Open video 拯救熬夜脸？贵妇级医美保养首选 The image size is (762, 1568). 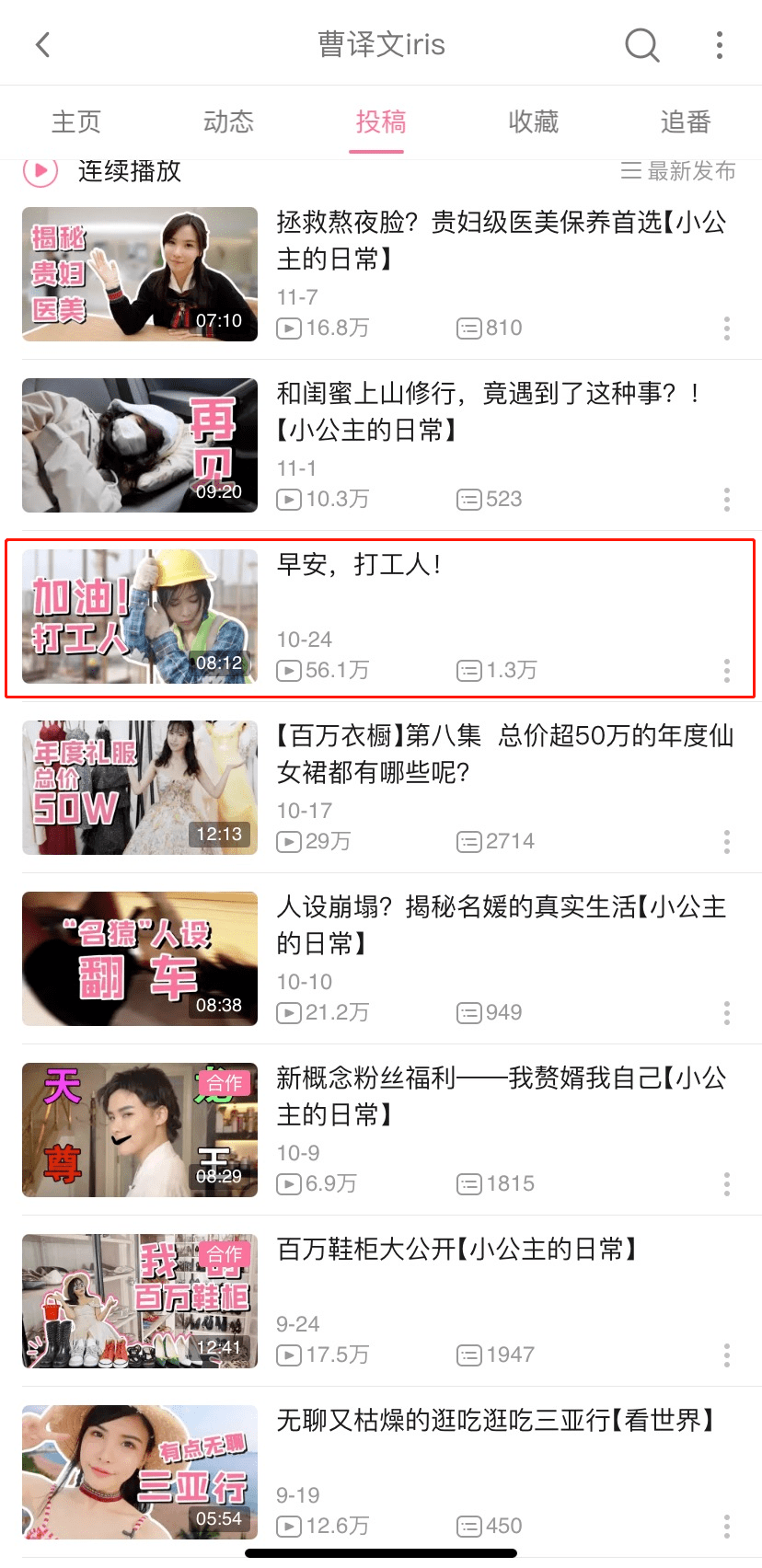381,274
